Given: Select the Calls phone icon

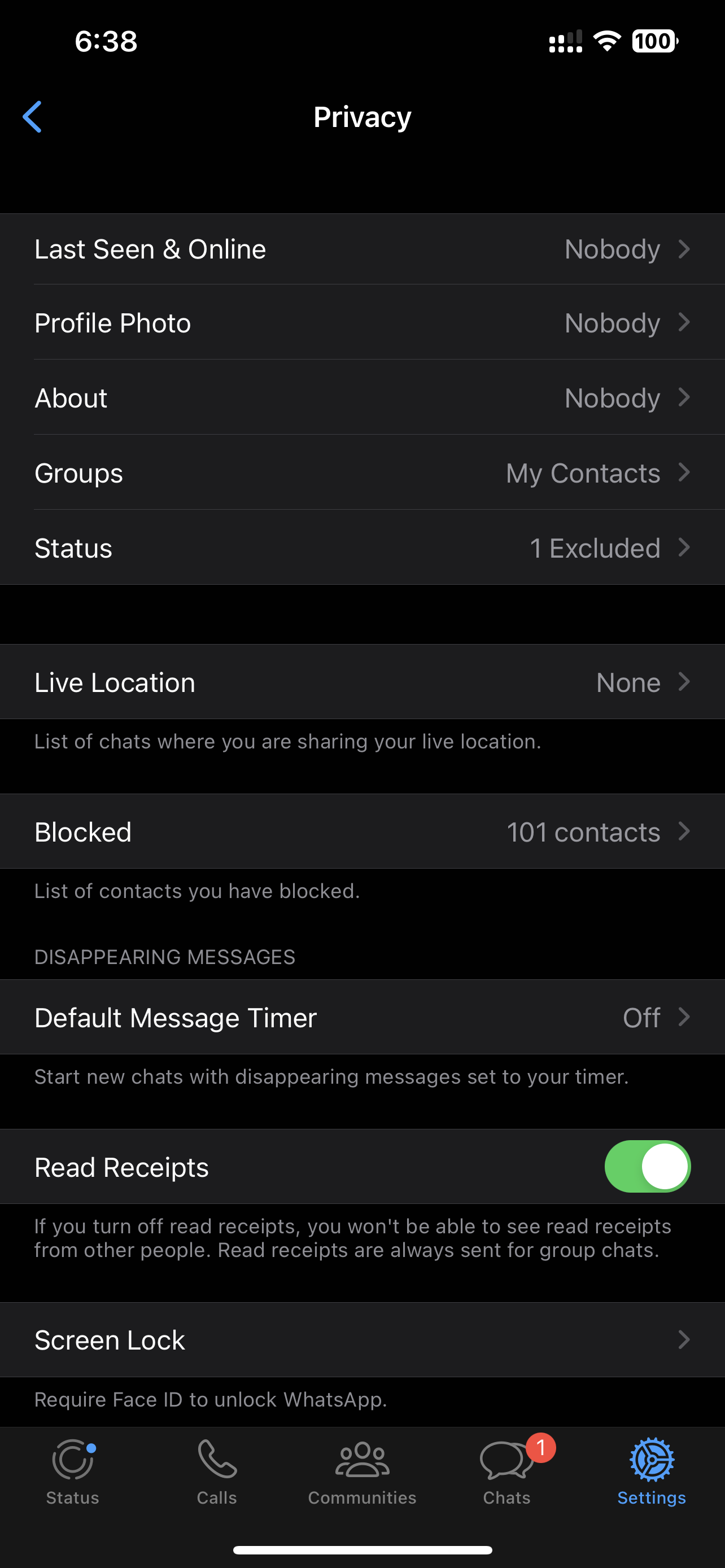Looking at the screenshot, I should coord(217,1461).
